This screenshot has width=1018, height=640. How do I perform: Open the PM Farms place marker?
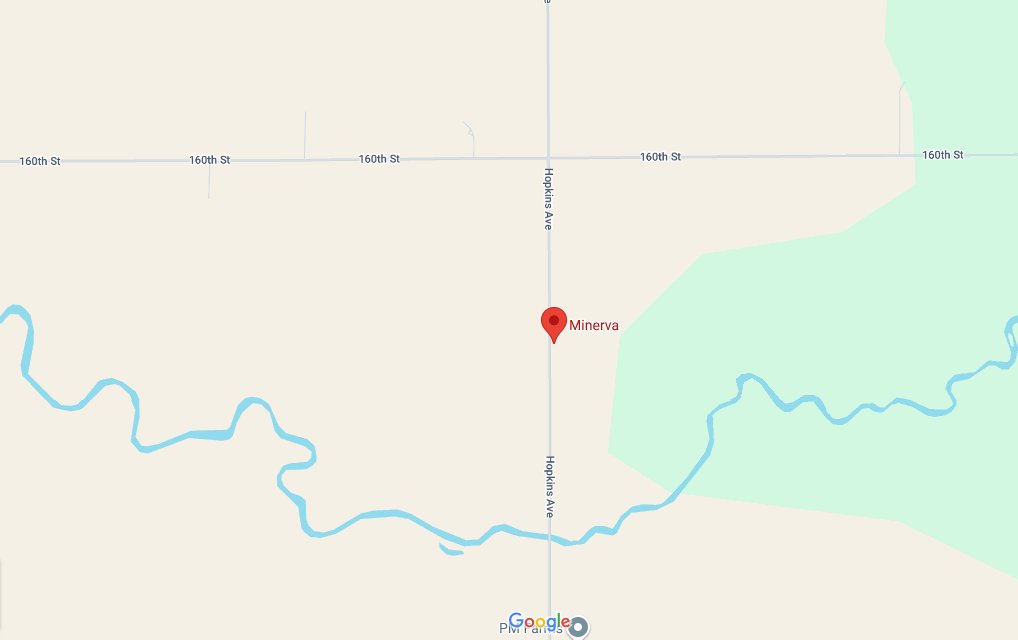pyautogui.click(x=579, y=628)
